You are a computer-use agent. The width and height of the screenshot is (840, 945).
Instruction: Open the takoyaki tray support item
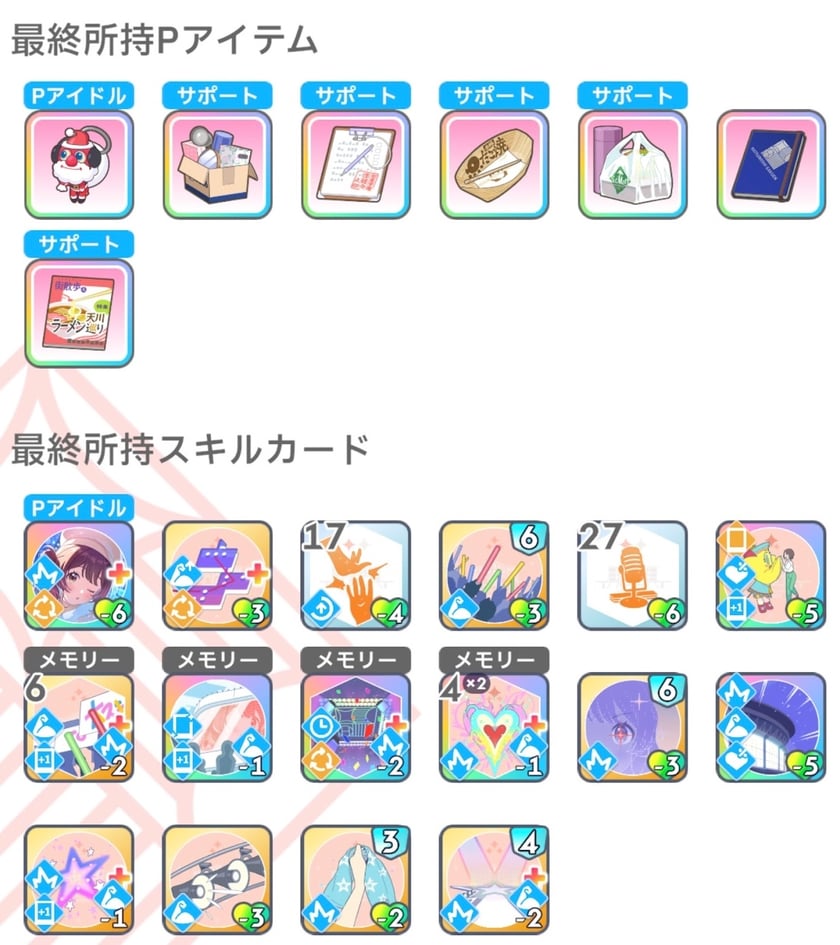[494, 165]
